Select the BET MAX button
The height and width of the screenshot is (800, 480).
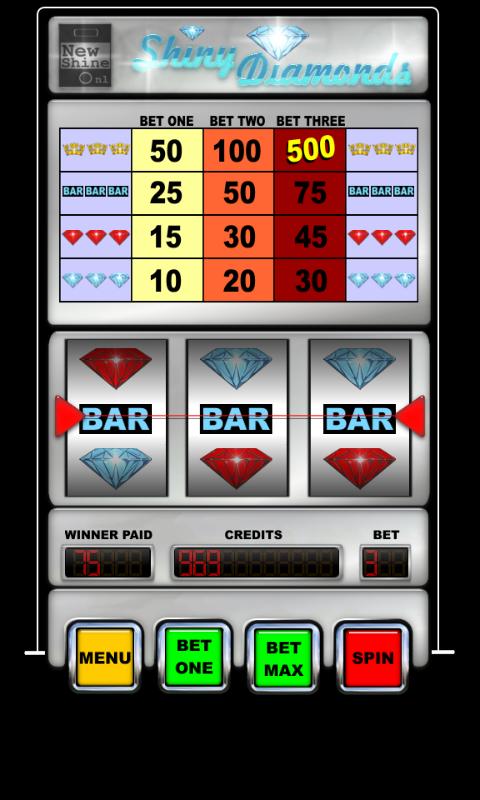tap(283, 658)
